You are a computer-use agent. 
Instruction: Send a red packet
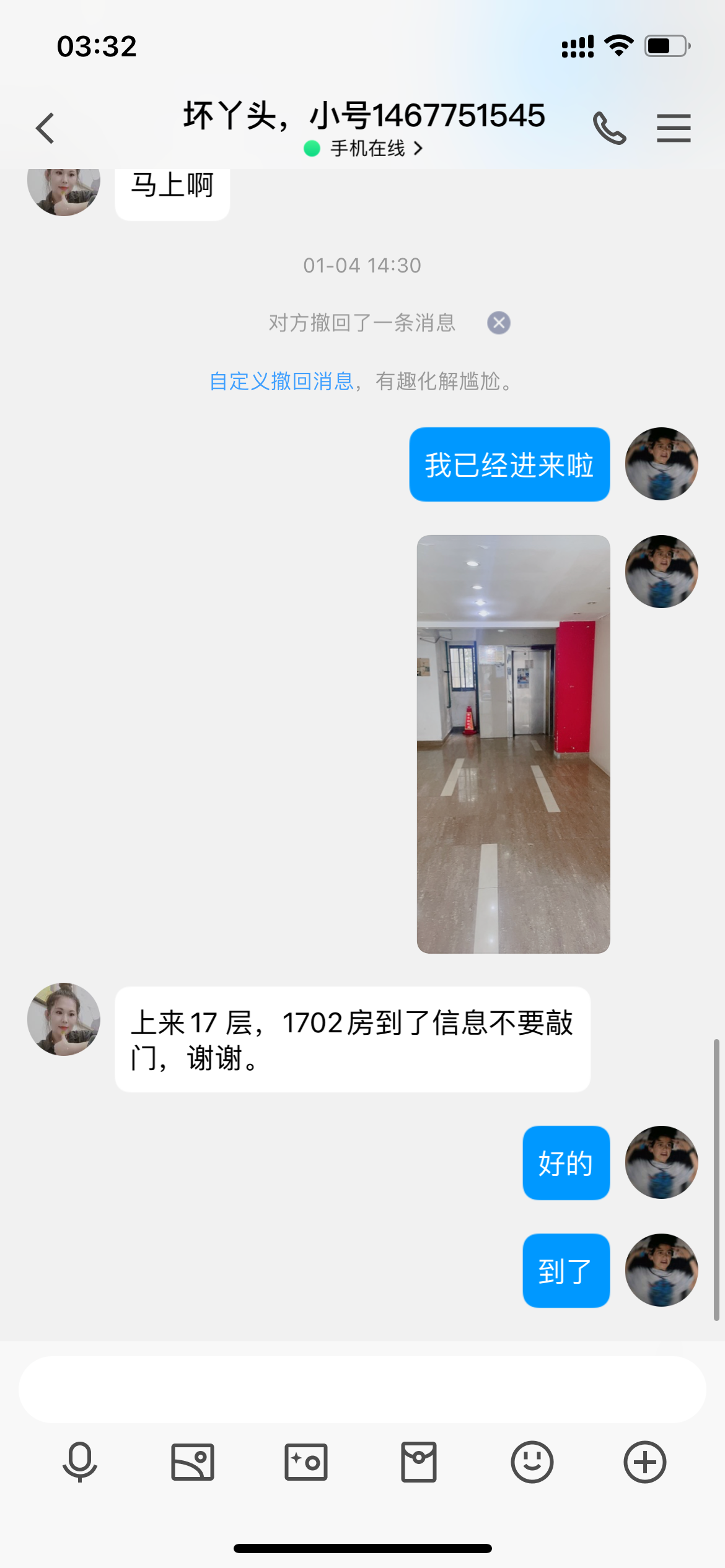click(x=419, y=1462)
